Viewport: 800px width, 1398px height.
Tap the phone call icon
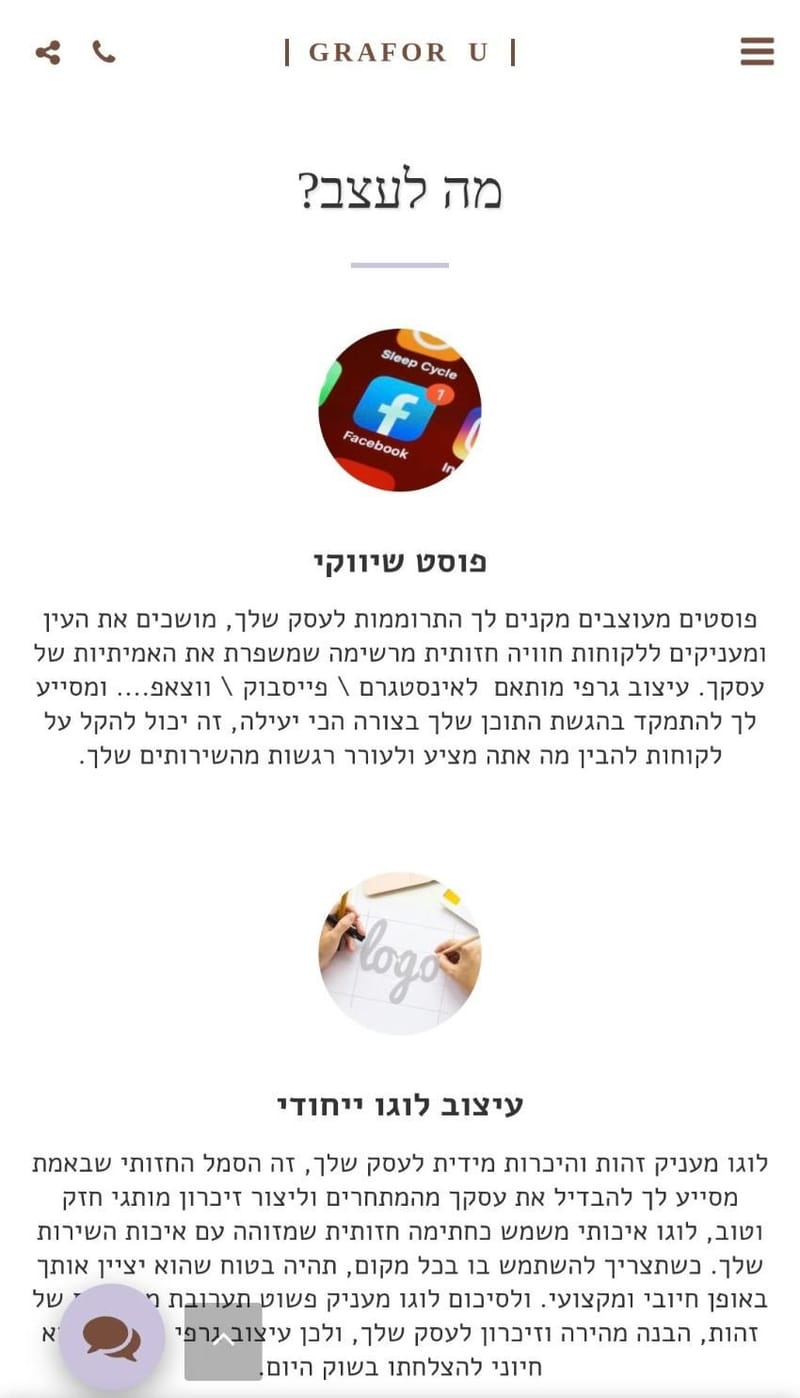tap(104, 52)
